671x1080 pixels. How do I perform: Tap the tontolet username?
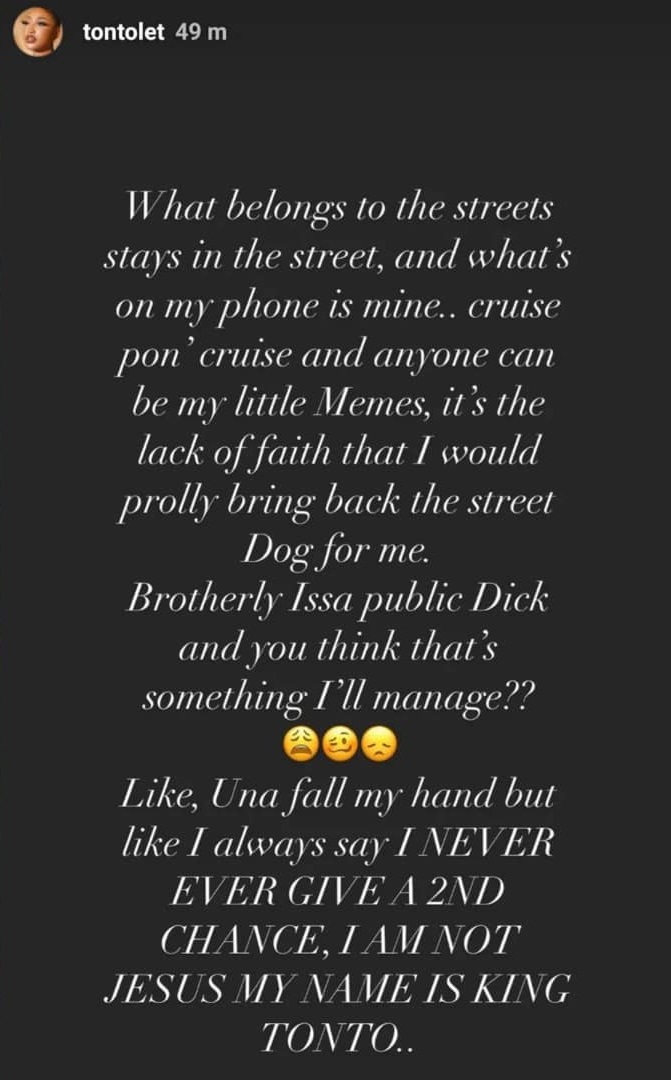pyautogui.click(x=123, y=32)
